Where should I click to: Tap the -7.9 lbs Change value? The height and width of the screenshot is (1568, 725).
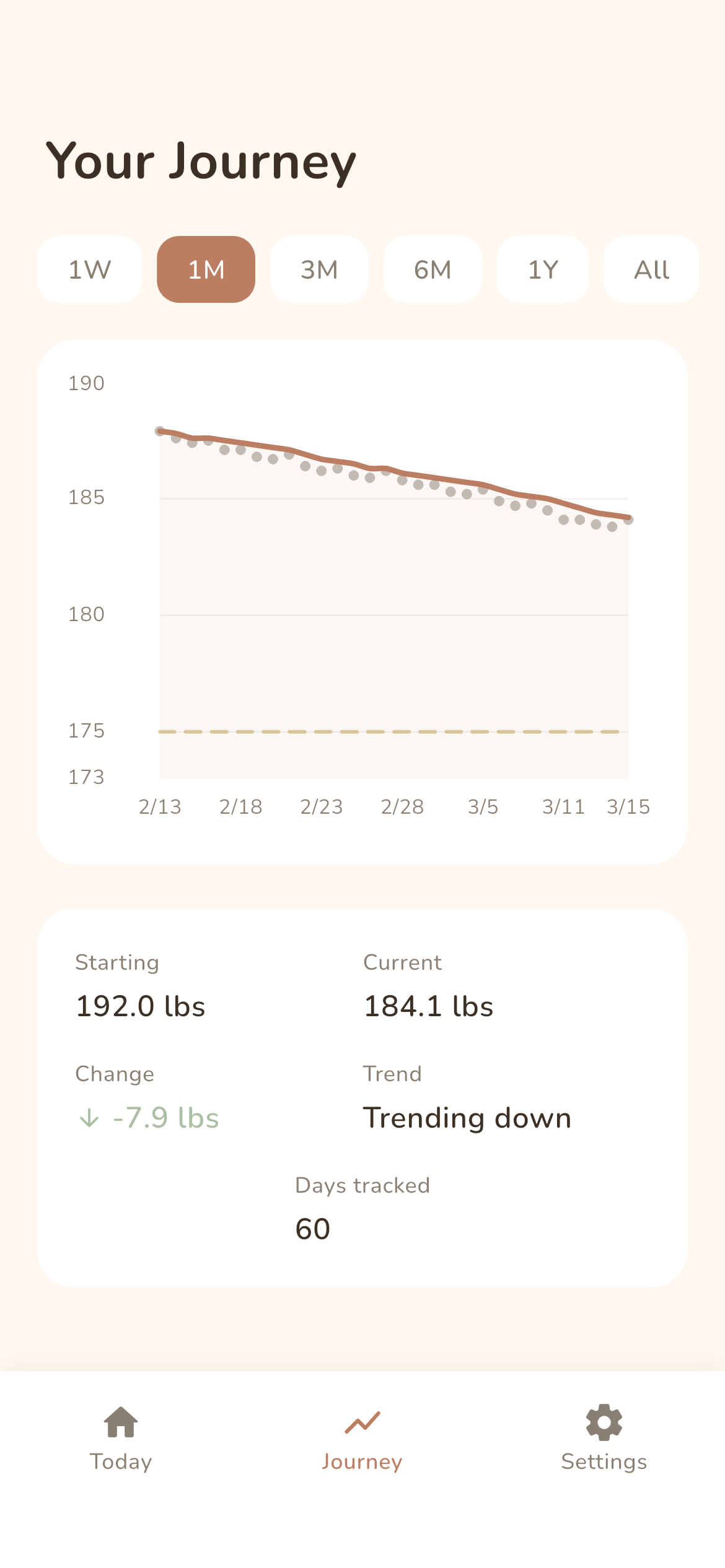pyautogui.click(x=147, y=1118)
